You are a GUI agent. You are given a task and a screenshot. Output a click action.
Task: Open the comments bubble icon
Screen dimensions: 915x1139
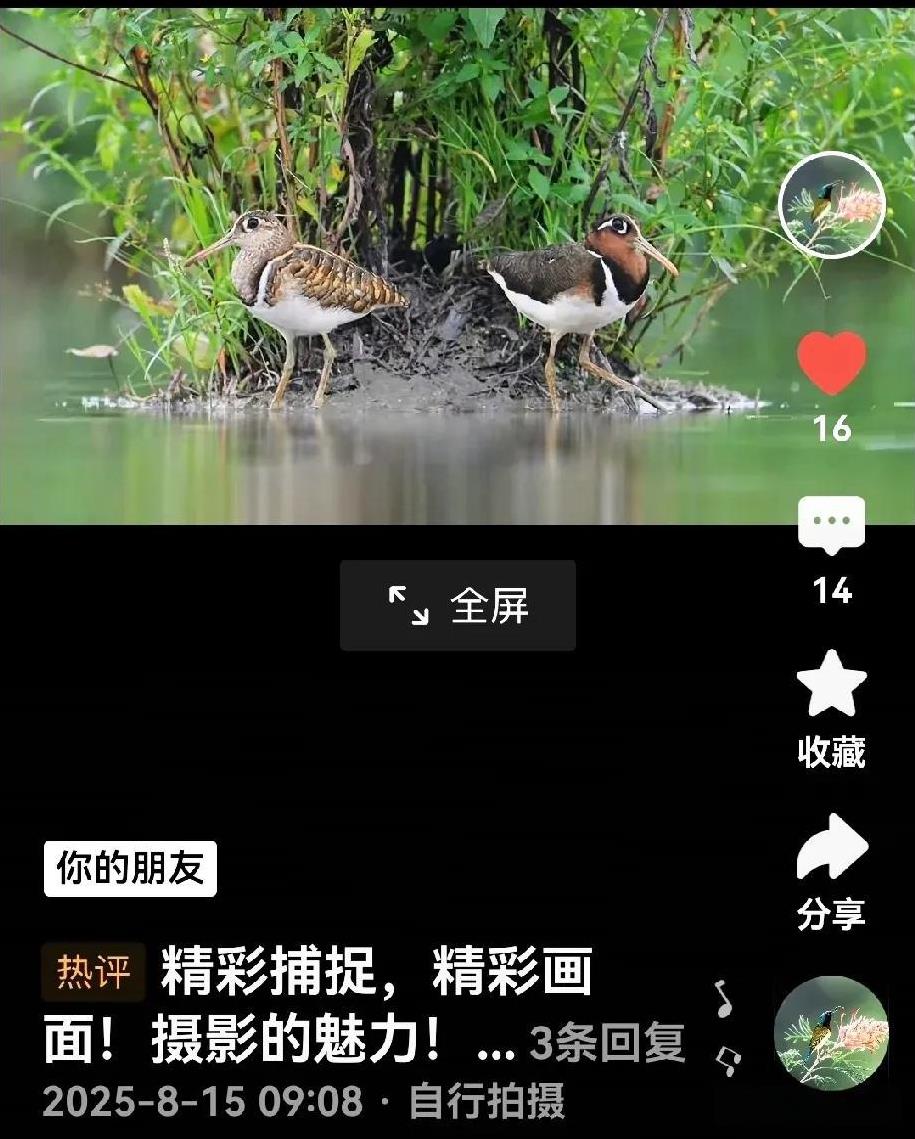(x=831, y=525)
